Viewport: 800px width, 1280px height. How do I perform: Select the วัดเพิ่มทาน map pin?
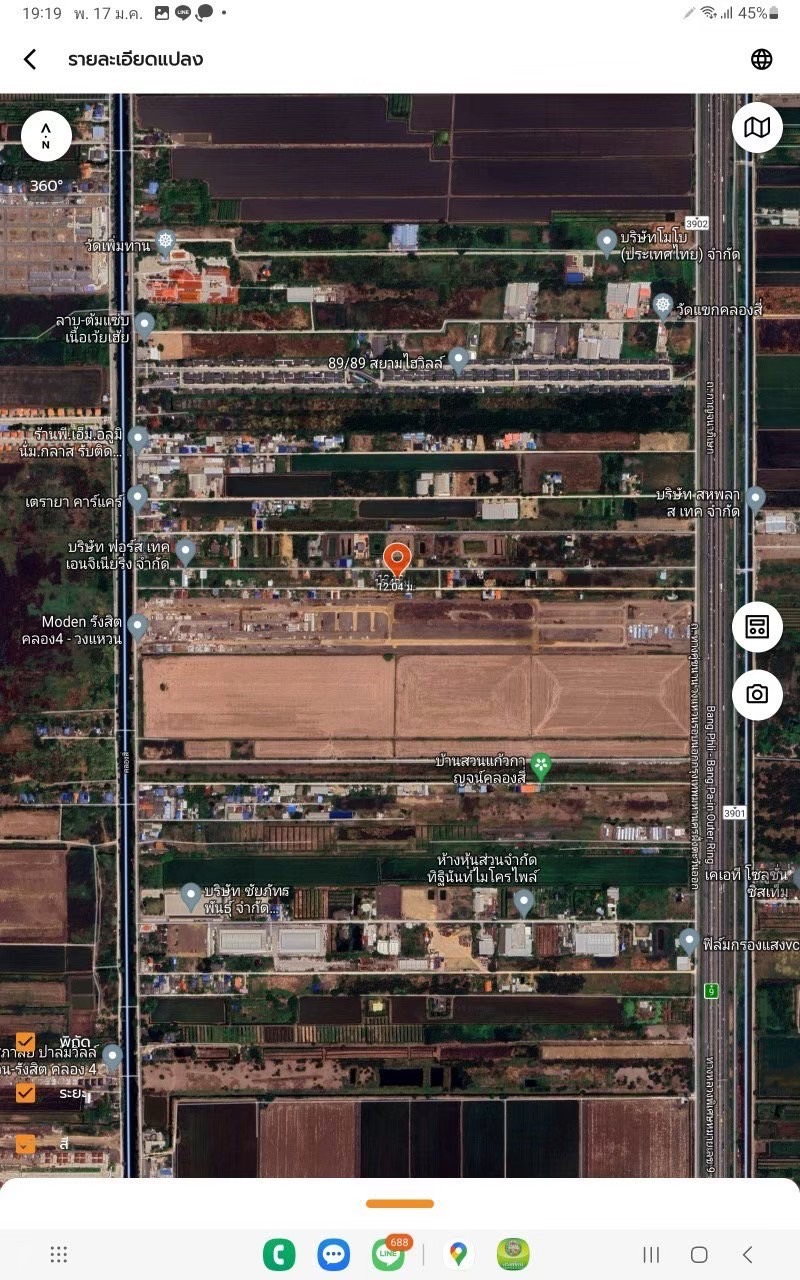(x=166, y=241)
